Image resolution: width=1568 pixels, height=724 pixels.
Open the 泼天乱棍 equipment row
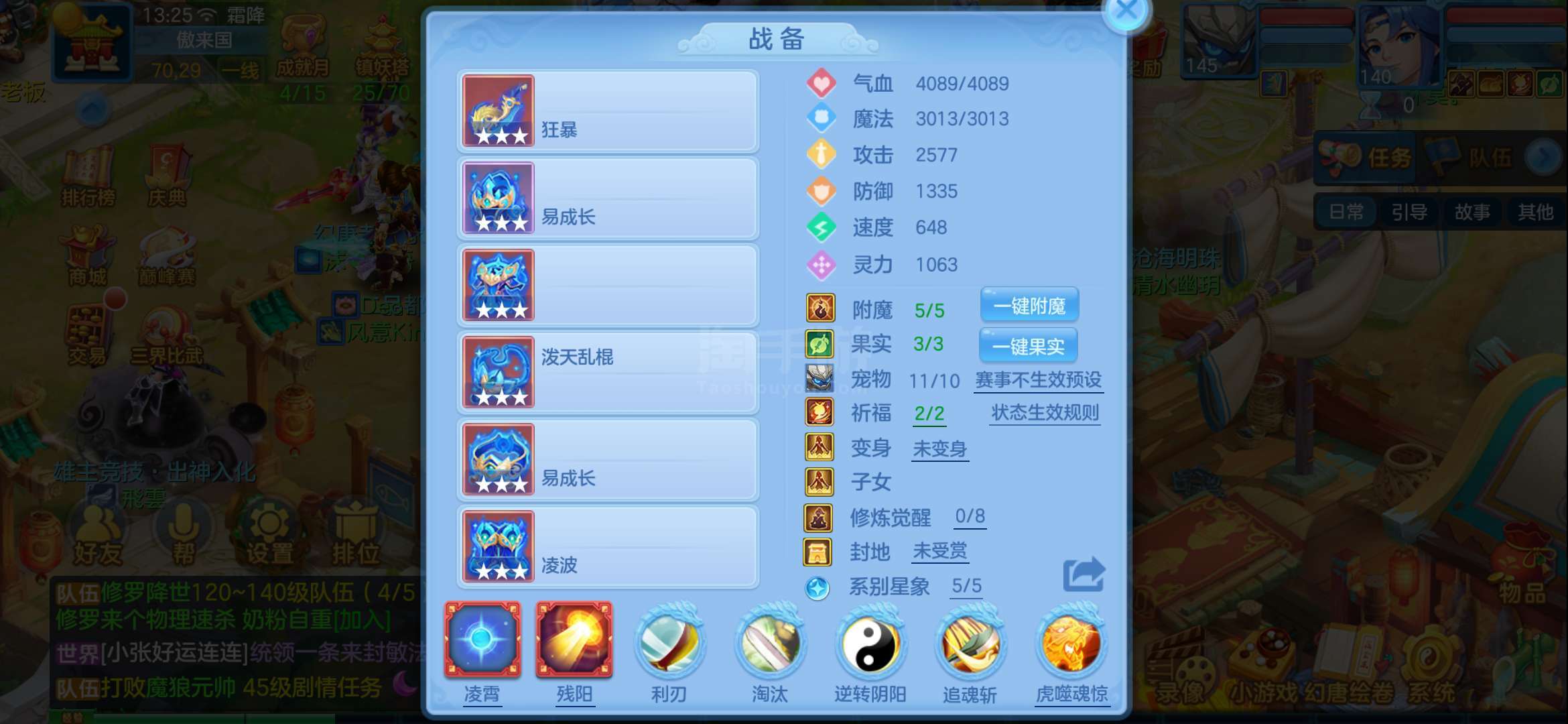608,372
